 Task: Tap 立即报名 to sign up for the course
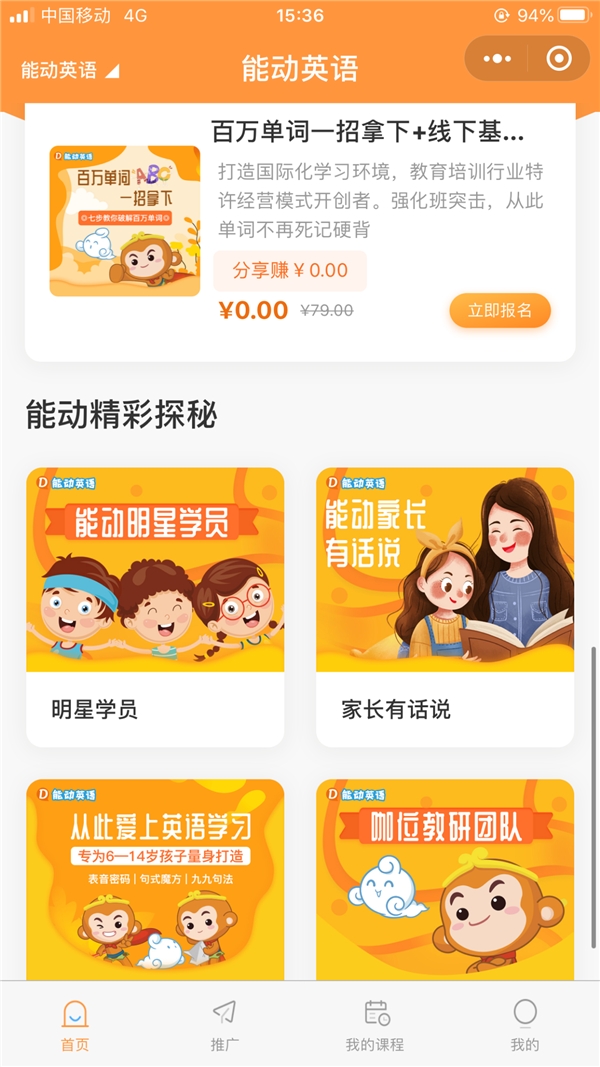click(499, 311)
